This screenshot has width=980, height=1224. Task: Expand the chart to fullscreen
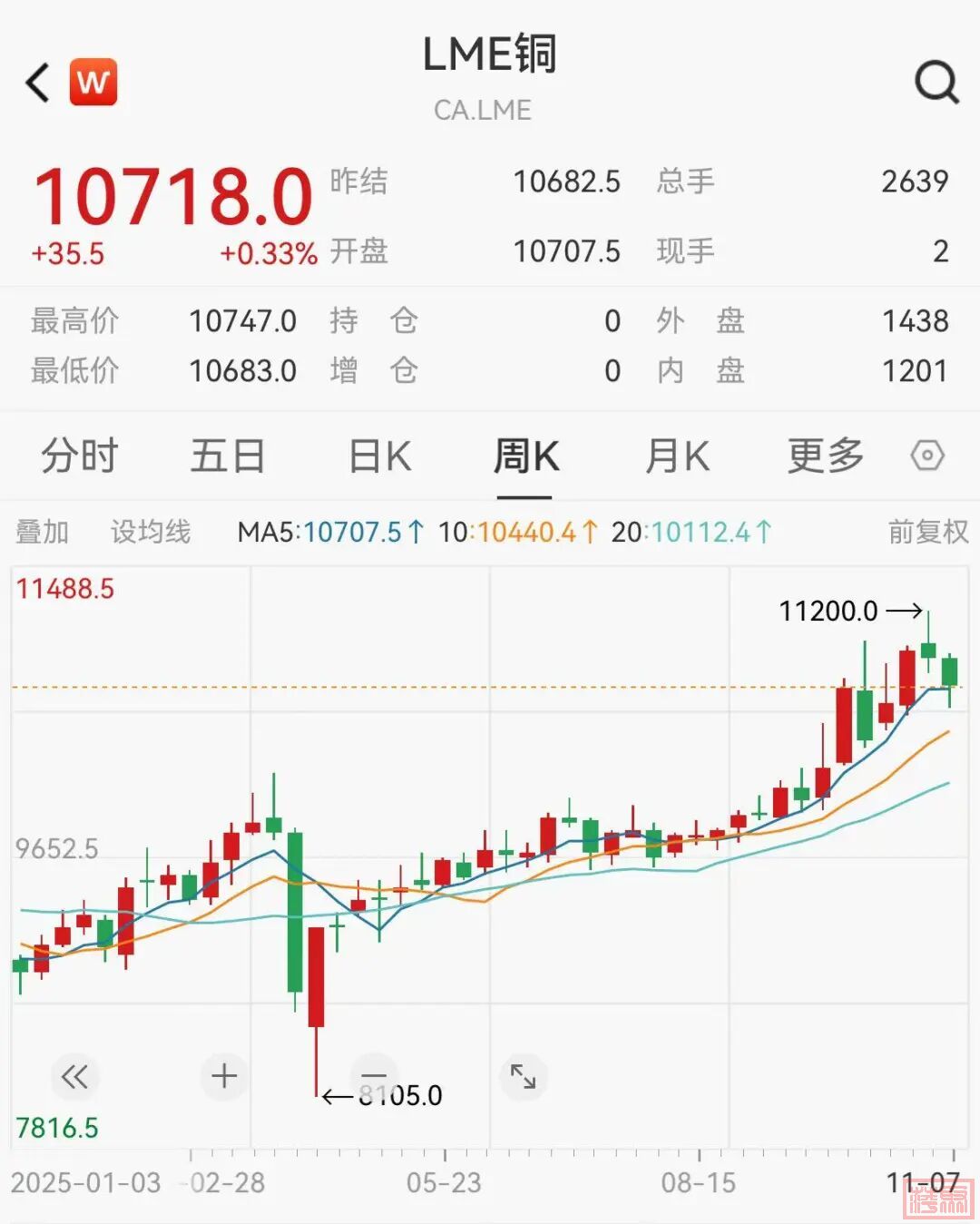coord(524,1076)
